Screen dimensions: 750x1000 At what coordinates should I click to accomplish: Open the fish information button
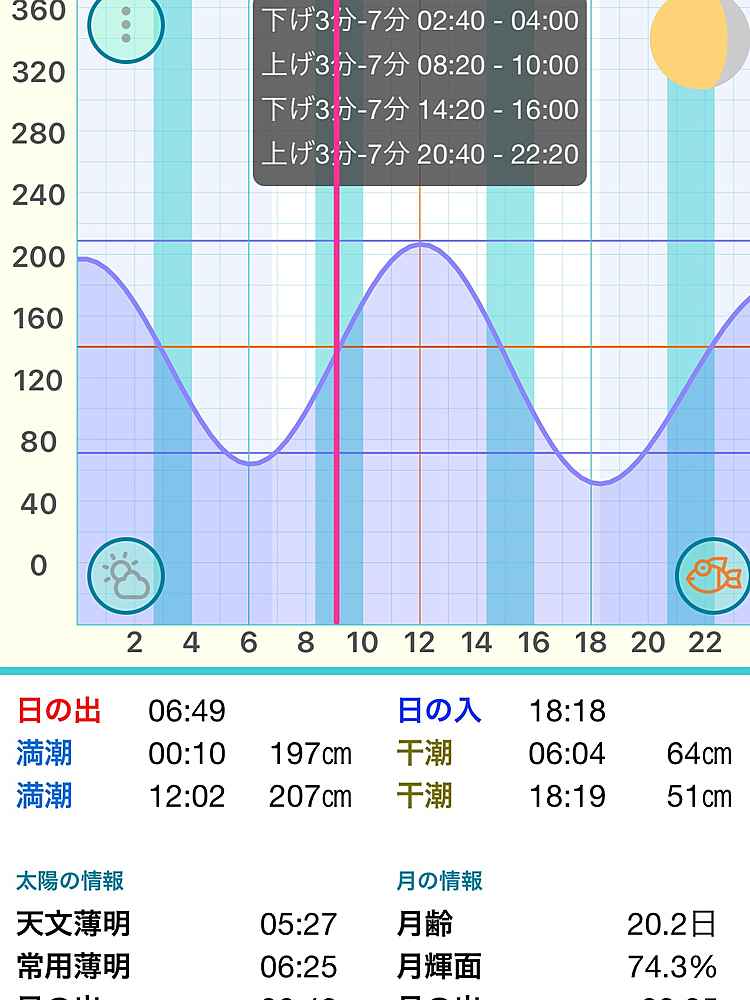[x=712, y=576]
